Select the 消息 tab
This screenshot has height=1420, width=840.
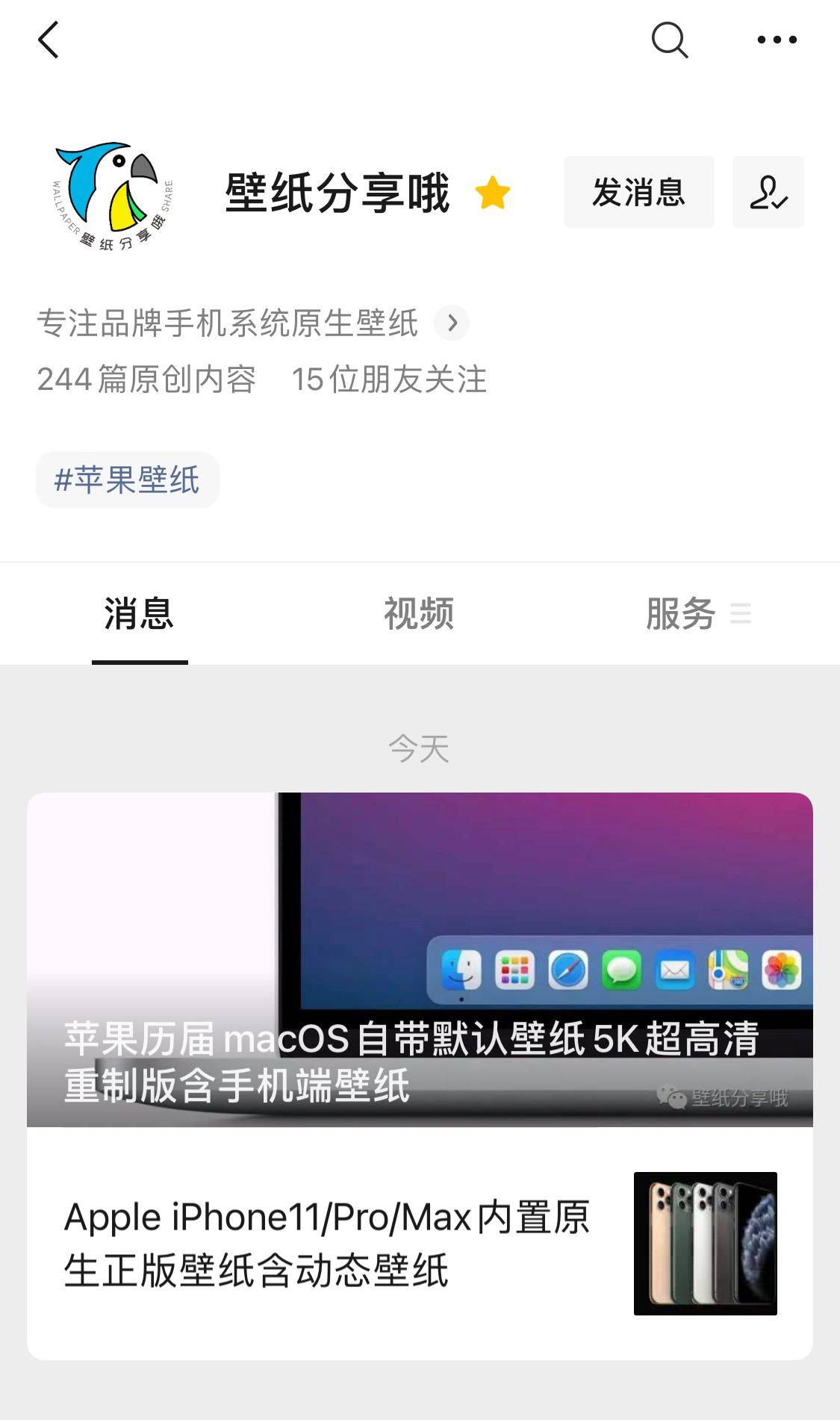(x=140, y=614)
